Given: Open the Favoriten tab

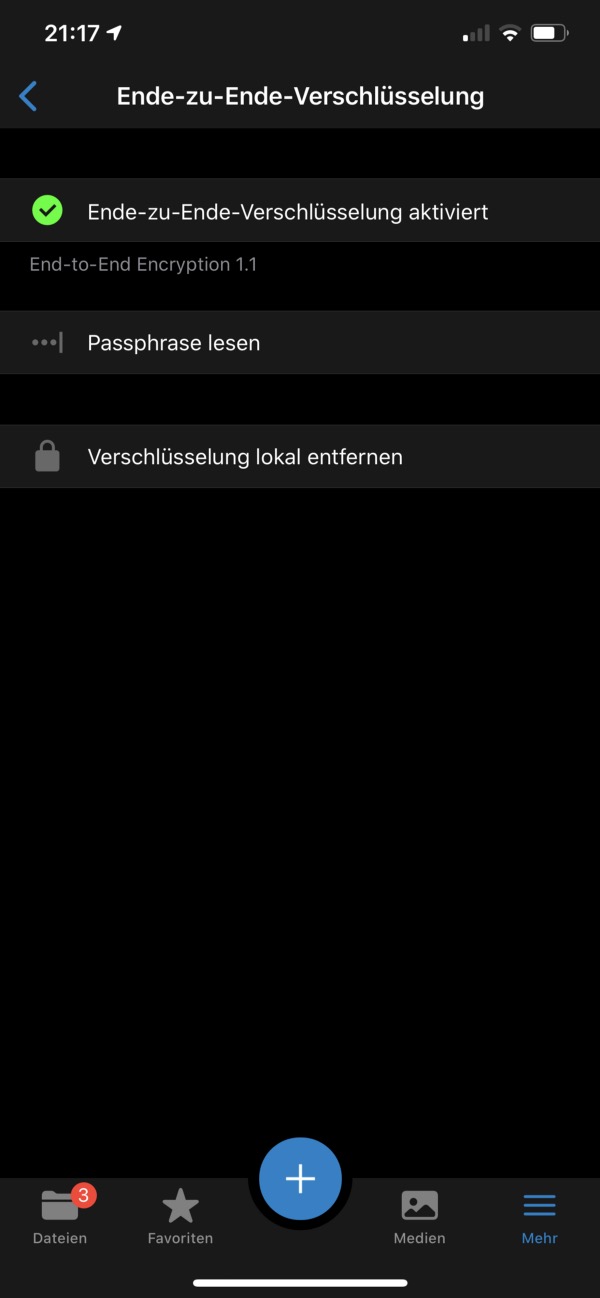Looking at the screenshot, I should [x=180, y=1215].
